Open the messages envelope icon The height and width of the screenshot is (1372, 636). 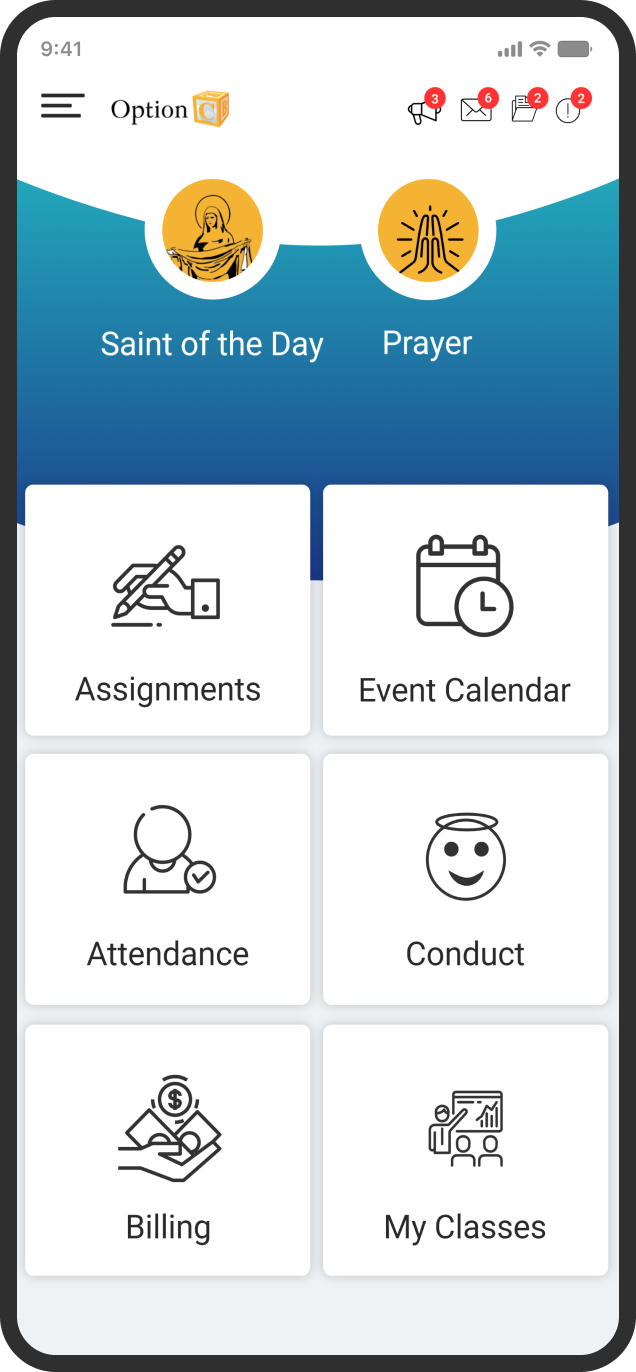click(476, 110)
